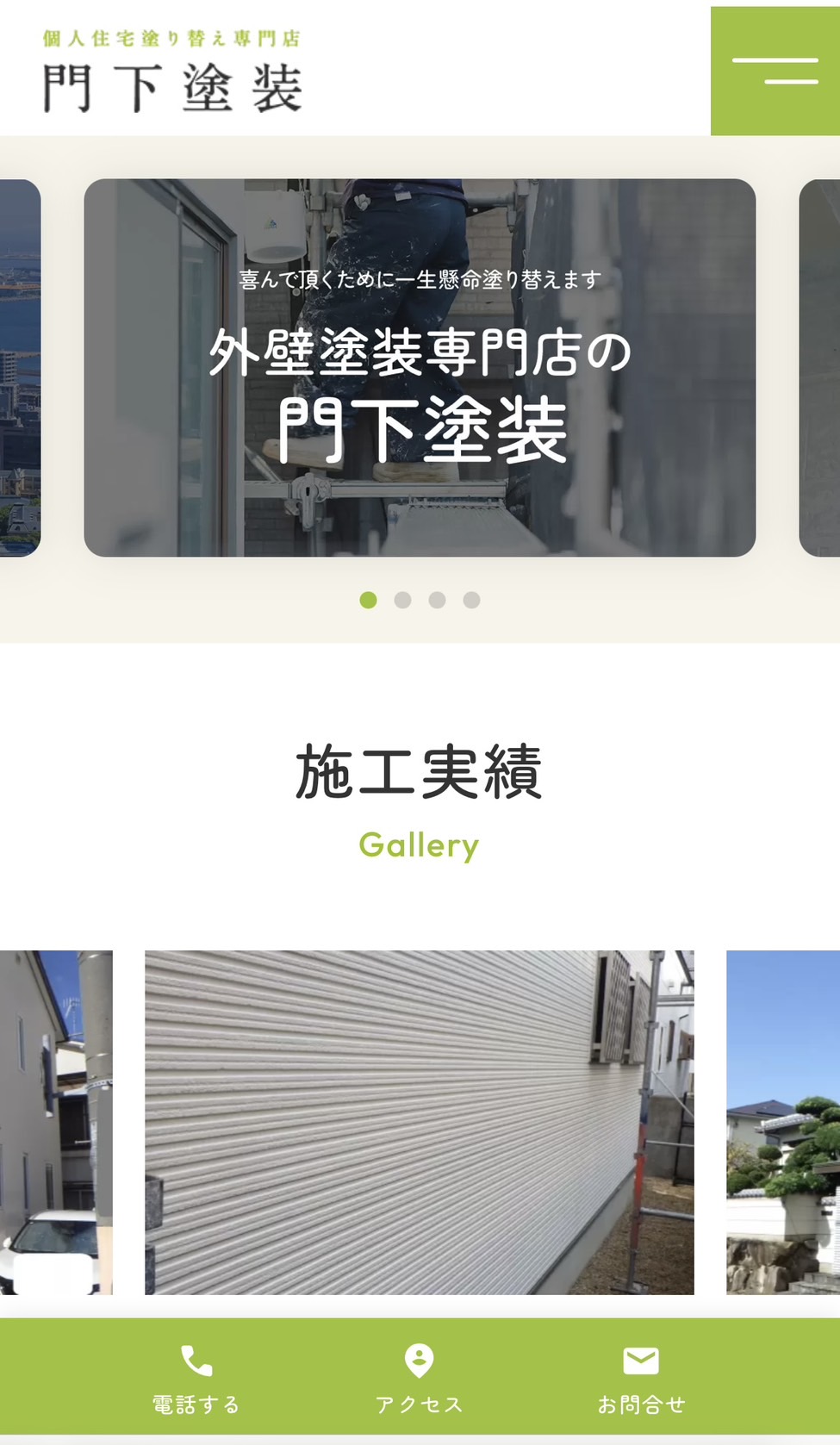This screenshot has height=1445, width=840.
Task: Jump to the second carousel slide dot
Action: 402,601
